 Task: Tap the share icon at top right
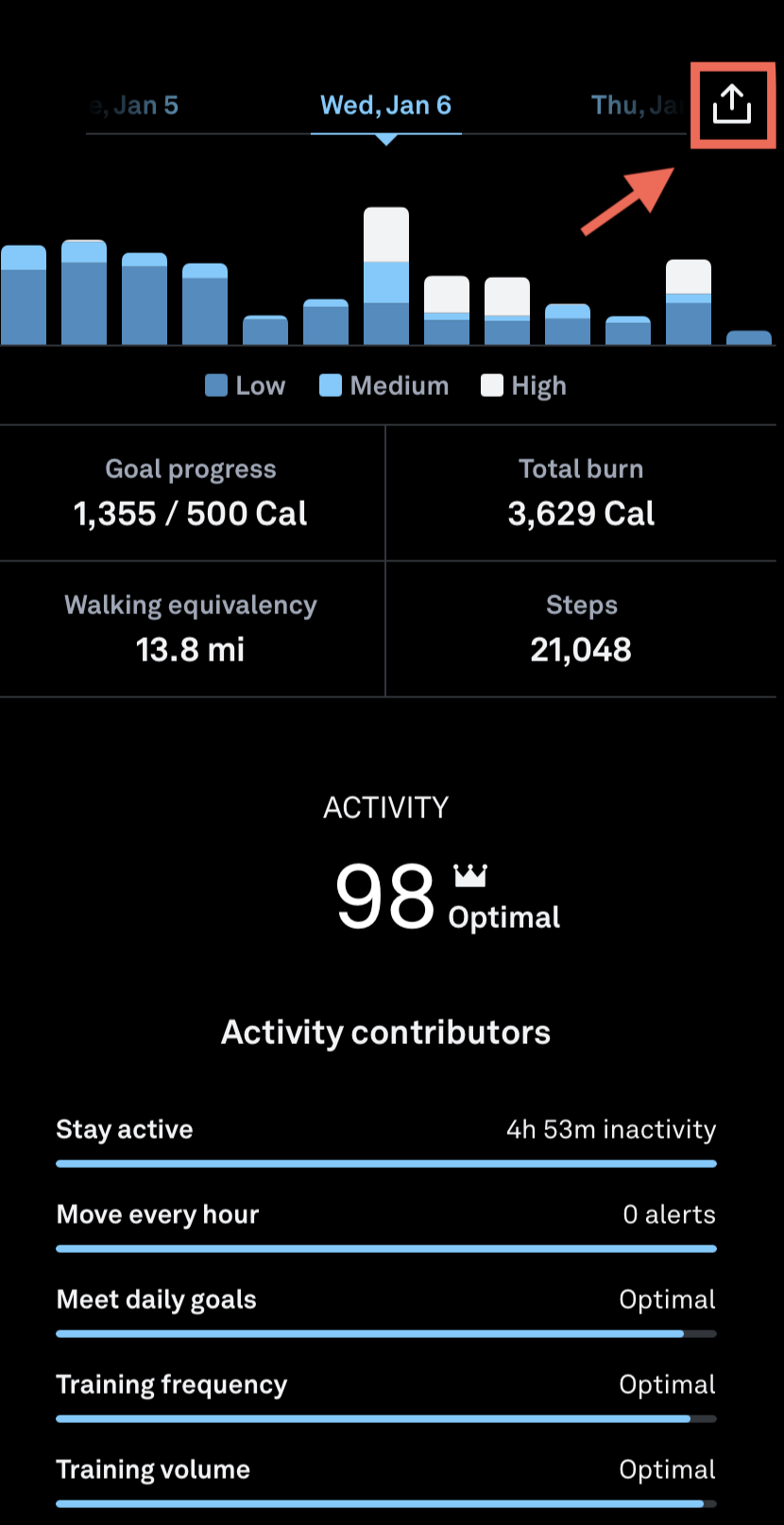[732, 105]
